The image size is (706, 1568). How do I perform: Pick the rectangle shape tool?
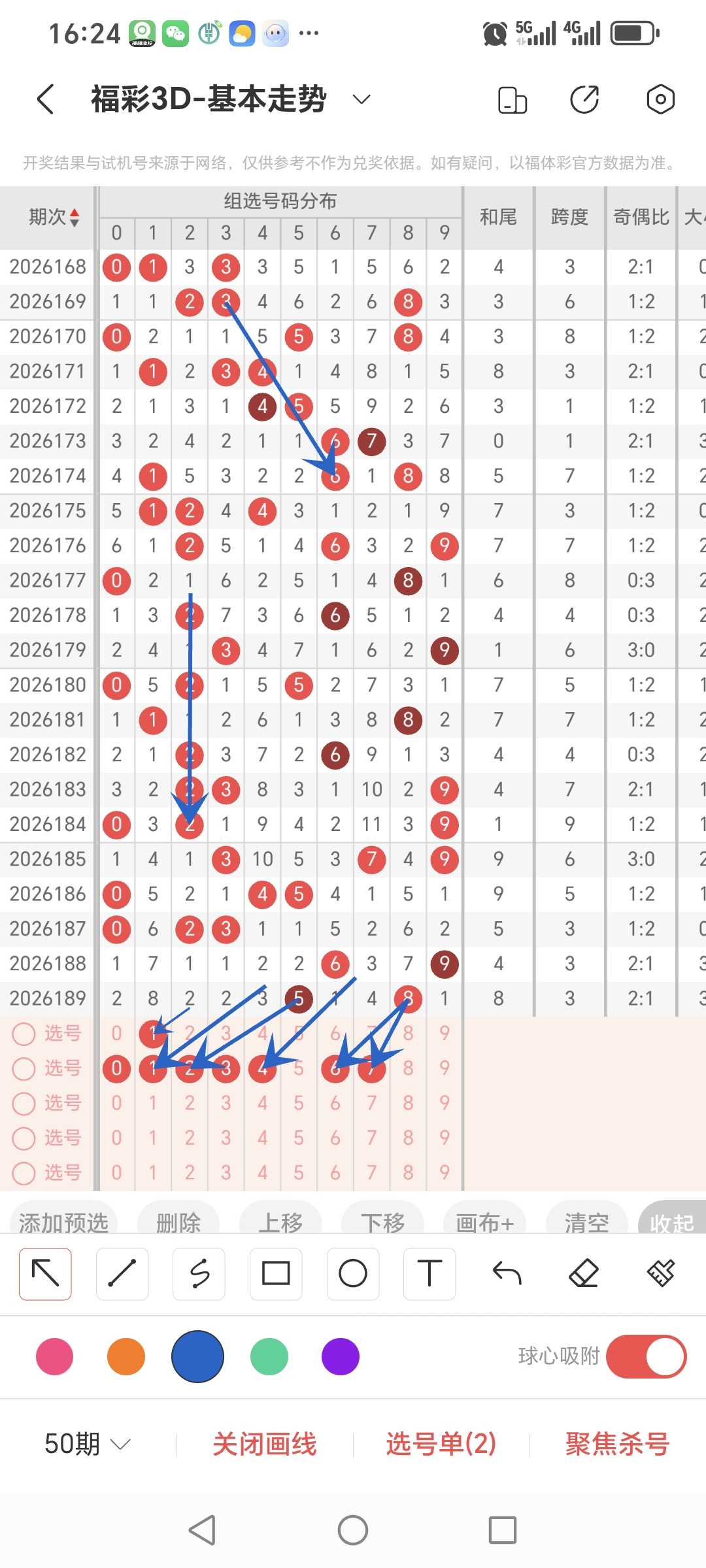[276, 1273]
